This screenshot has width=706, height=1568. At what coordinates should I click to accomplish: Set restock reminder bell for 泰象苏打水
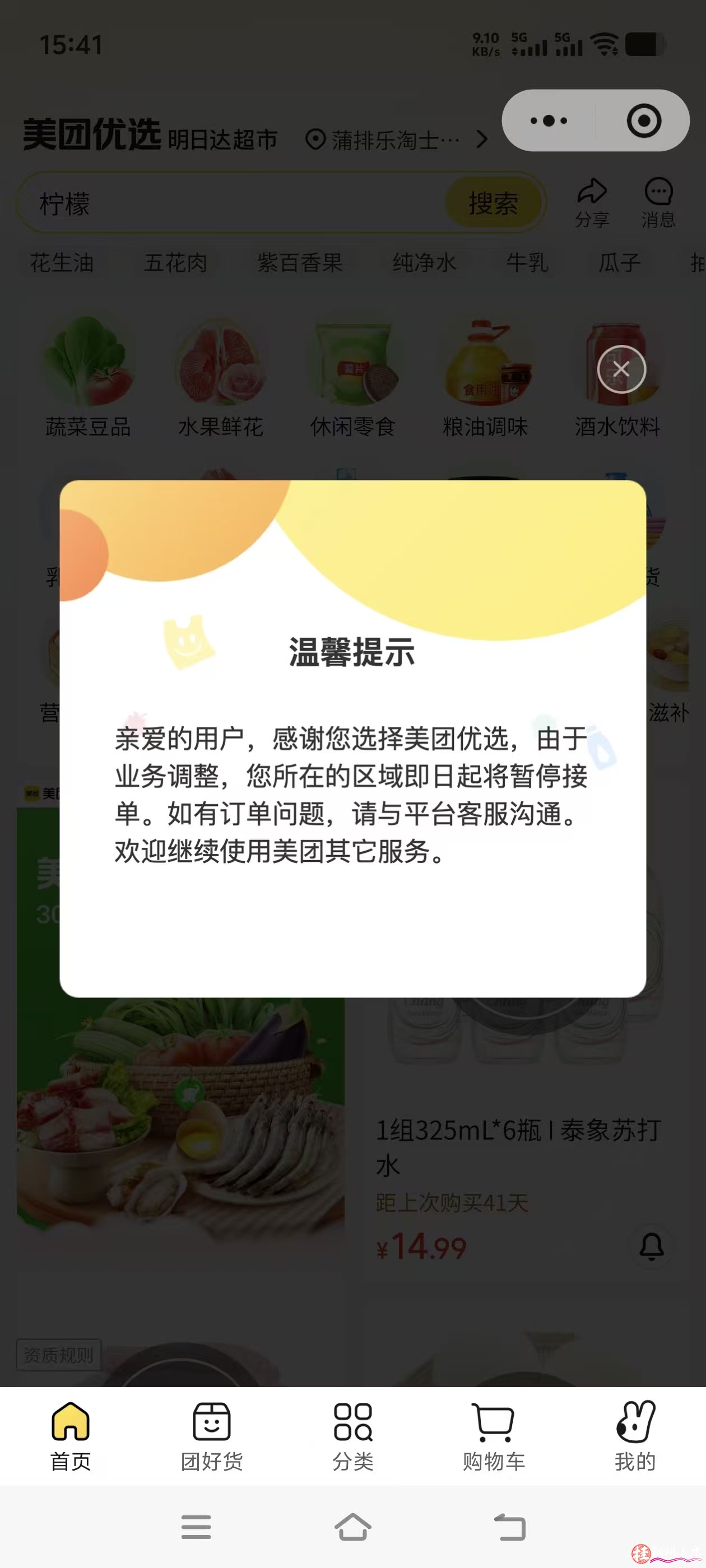click(651, 1246)
